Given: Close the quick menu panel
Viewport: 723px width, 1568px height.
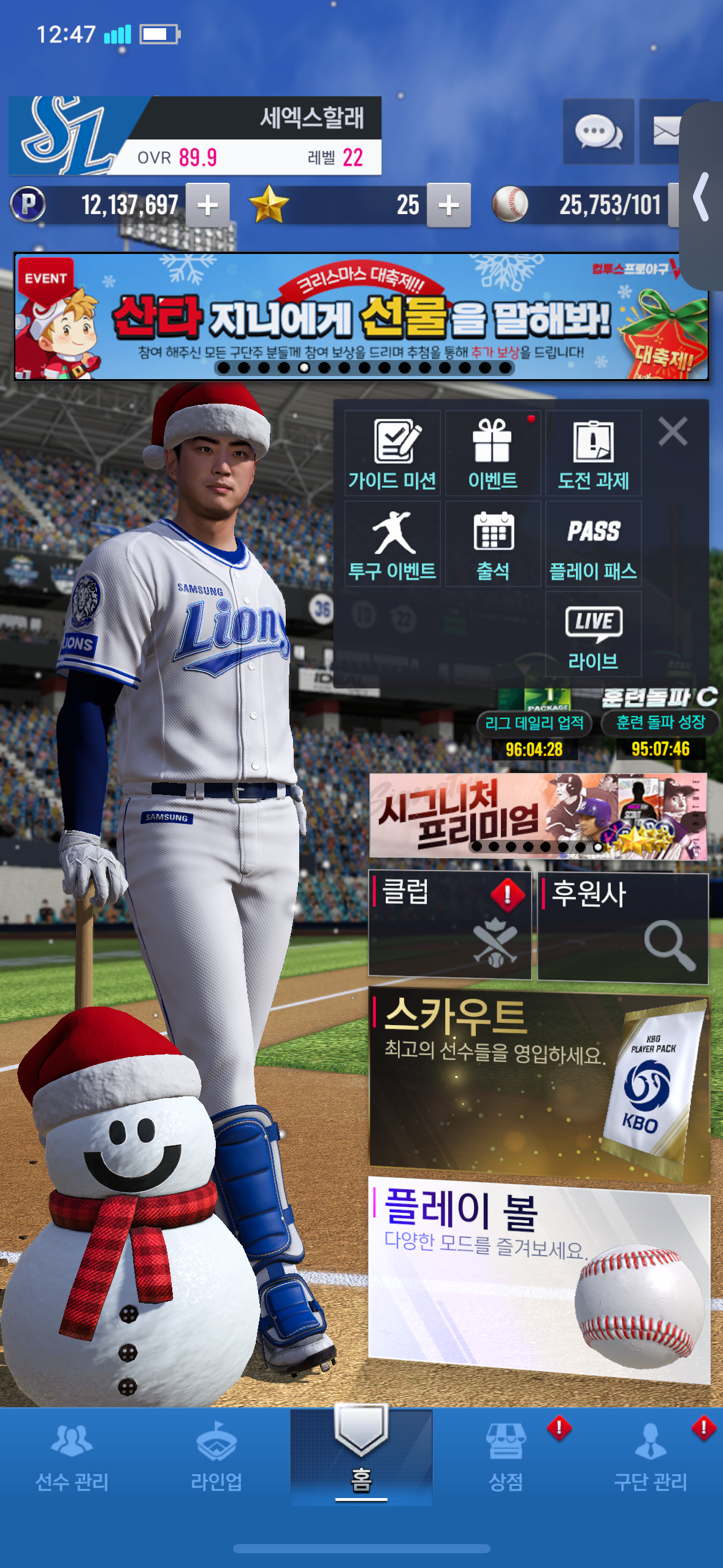Looking at the screenshot, I should pyautogui.click(x=673, y=431).
